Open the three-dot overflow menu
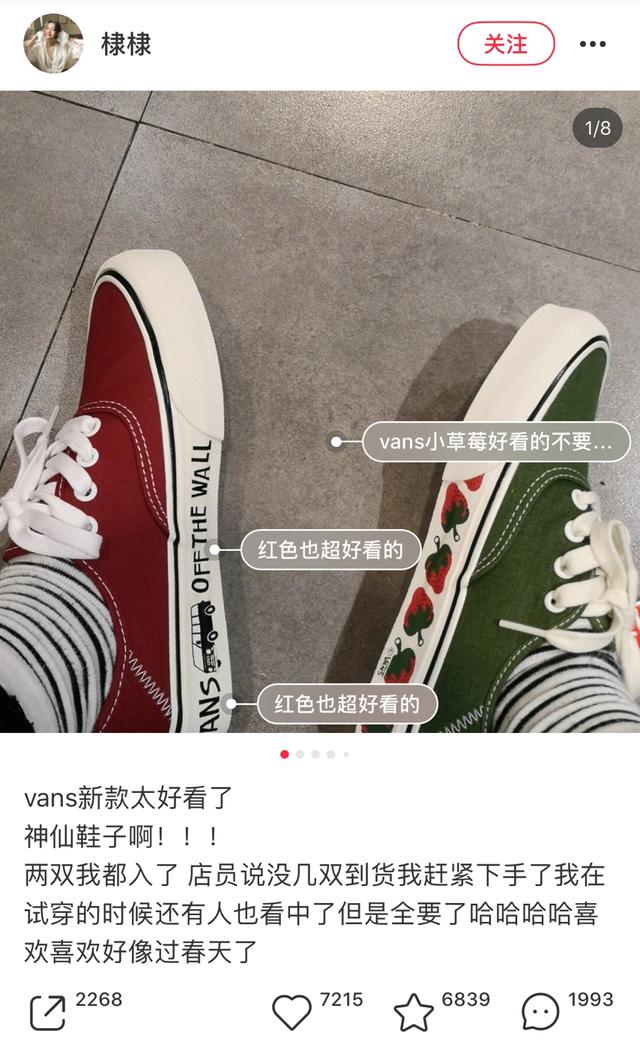The height and width of the screenshot is (1053, 640). point(592,44)
